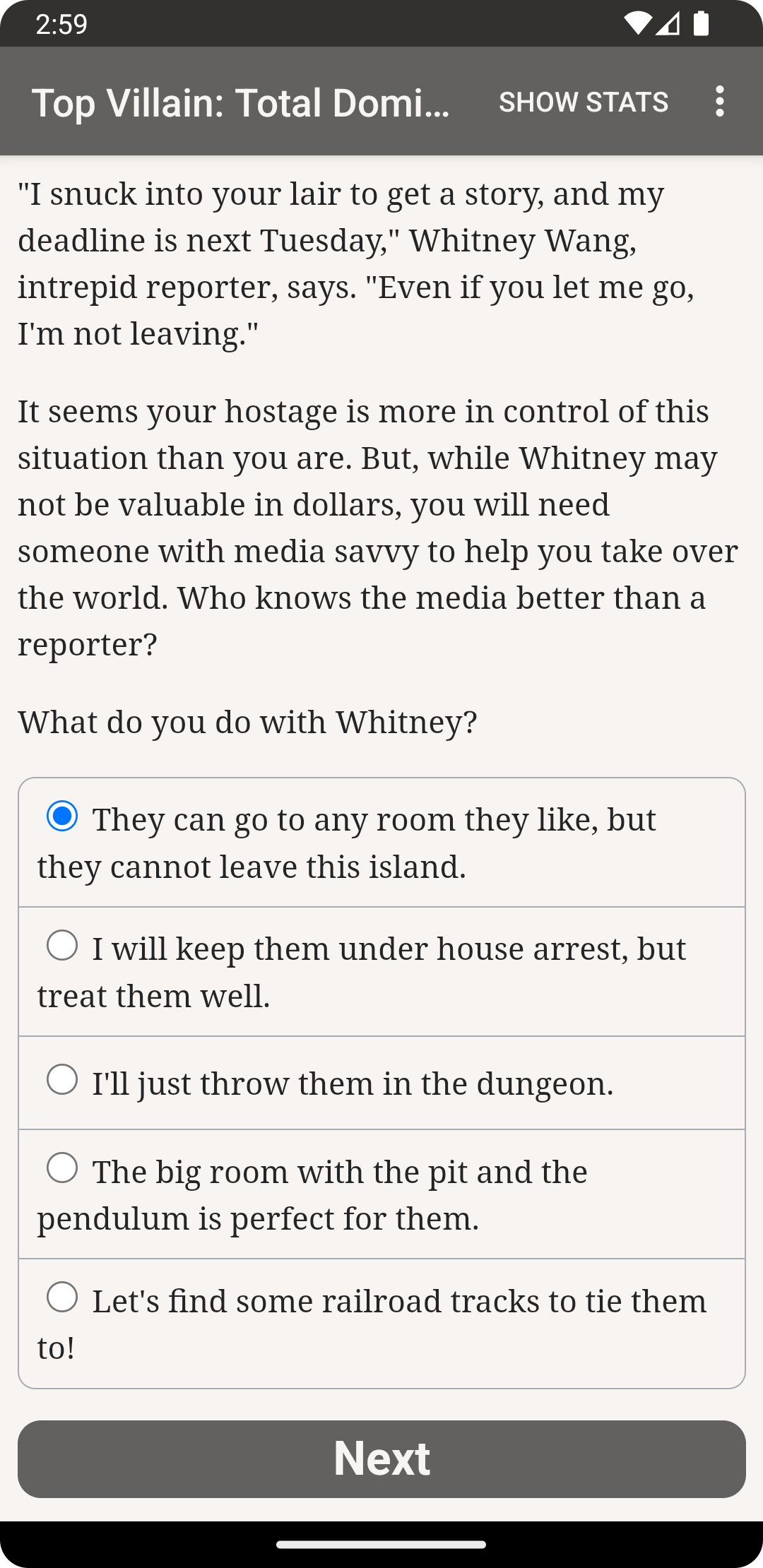
Task: Open the Show Stats screen
Action: click(x=583, y=102)
